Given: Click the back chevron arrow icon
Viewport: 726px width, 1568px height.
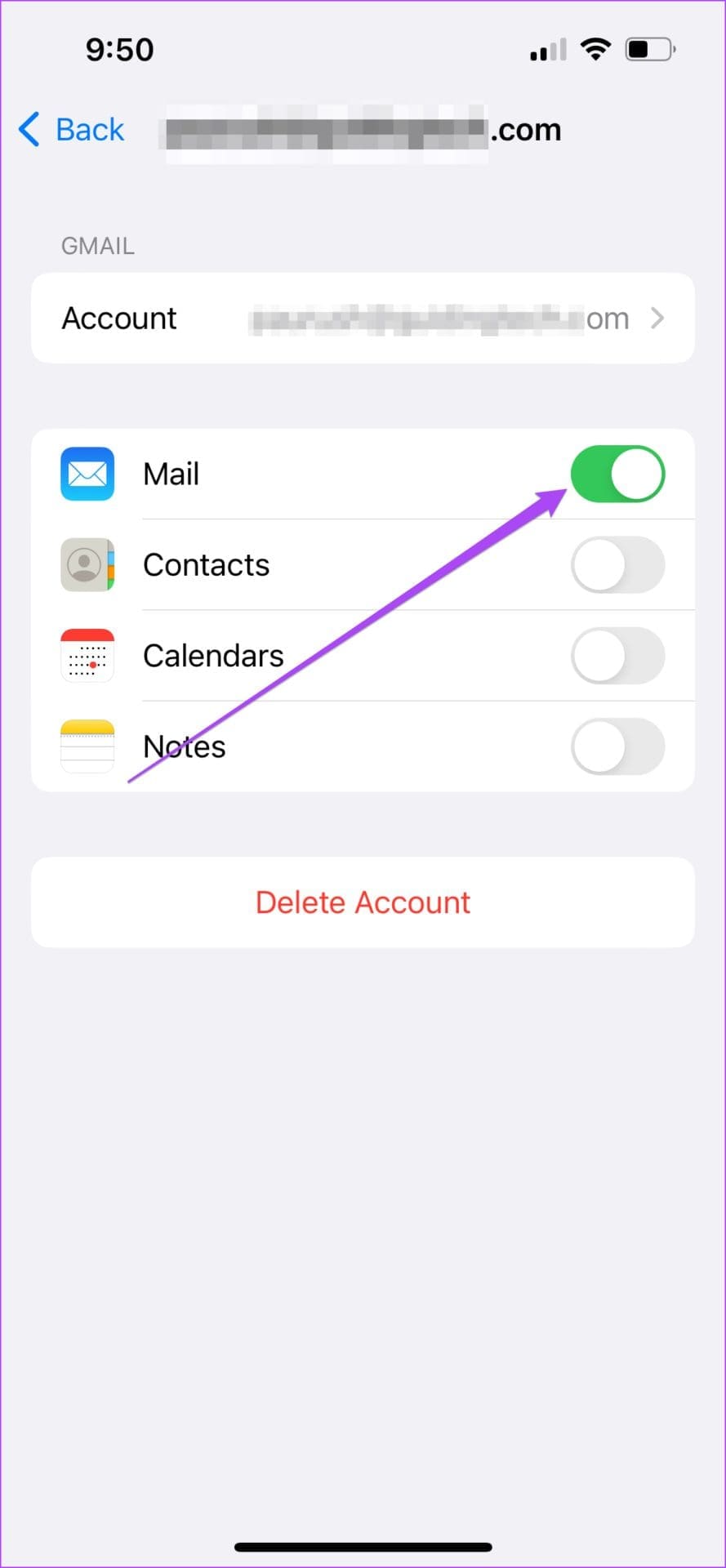Looking at the screenshot, I should 29,129.
